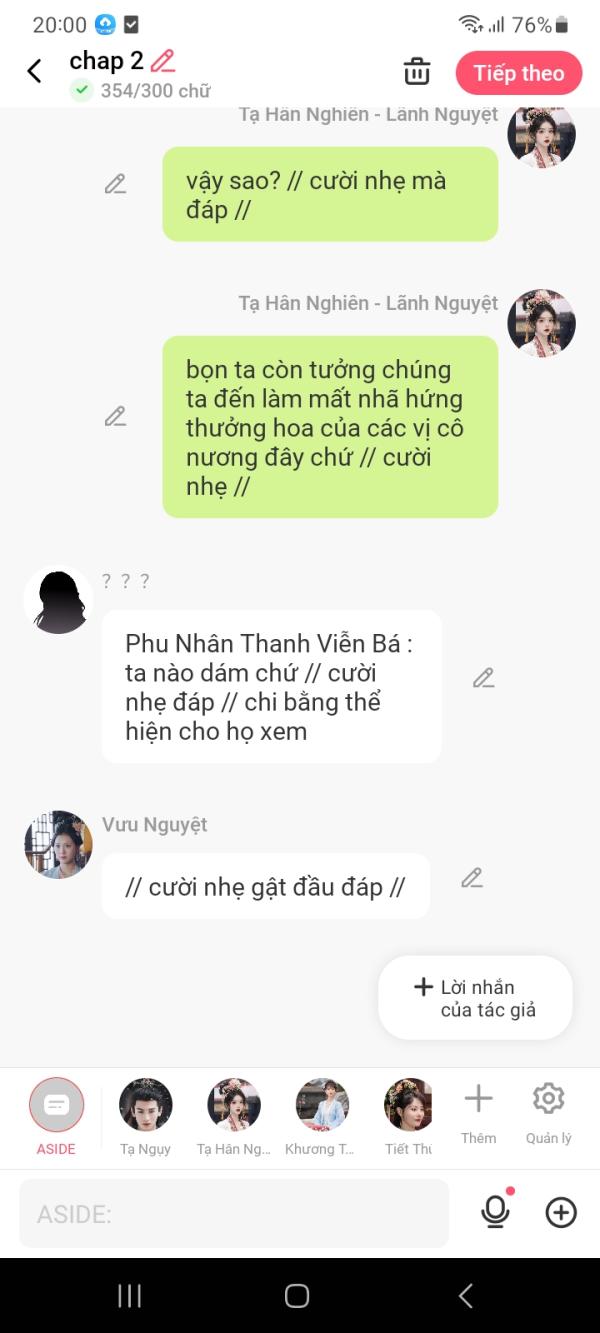Tap the Tiếp theo button
This screenshot has height=1333, width=600.
coord(518,73)
